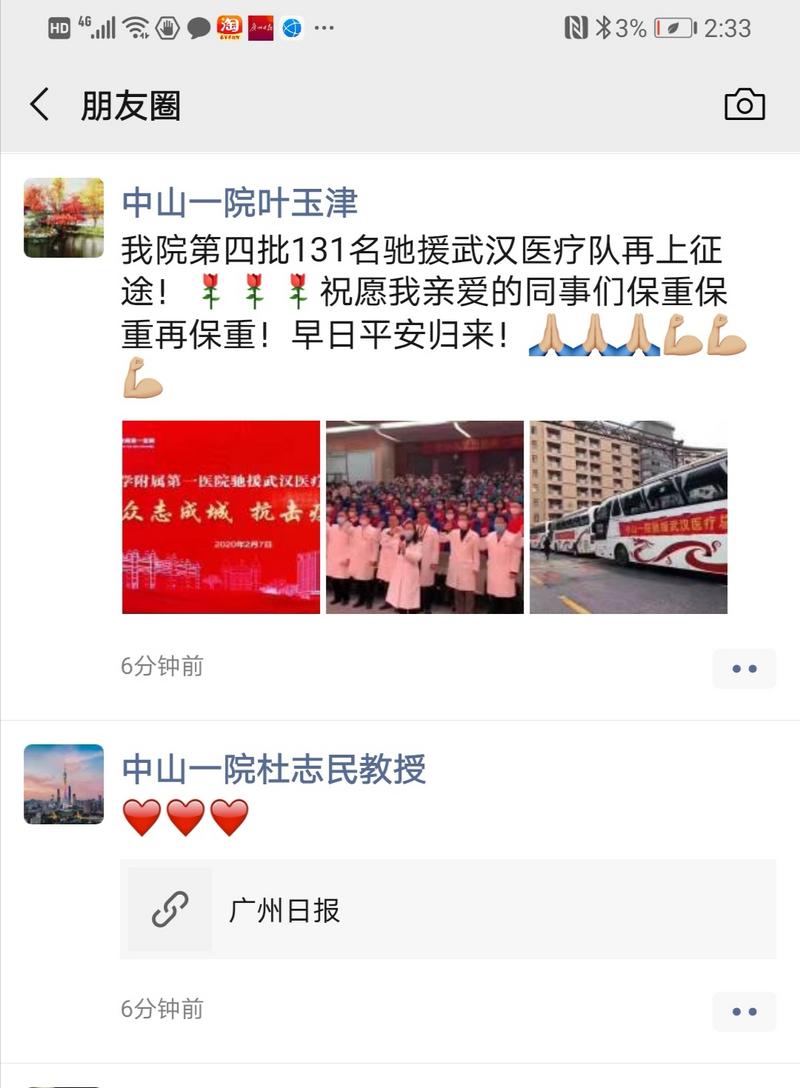View the buses photo in 叶玉津's post
This screenshot has width=800, height=1088.
point(628,517)
